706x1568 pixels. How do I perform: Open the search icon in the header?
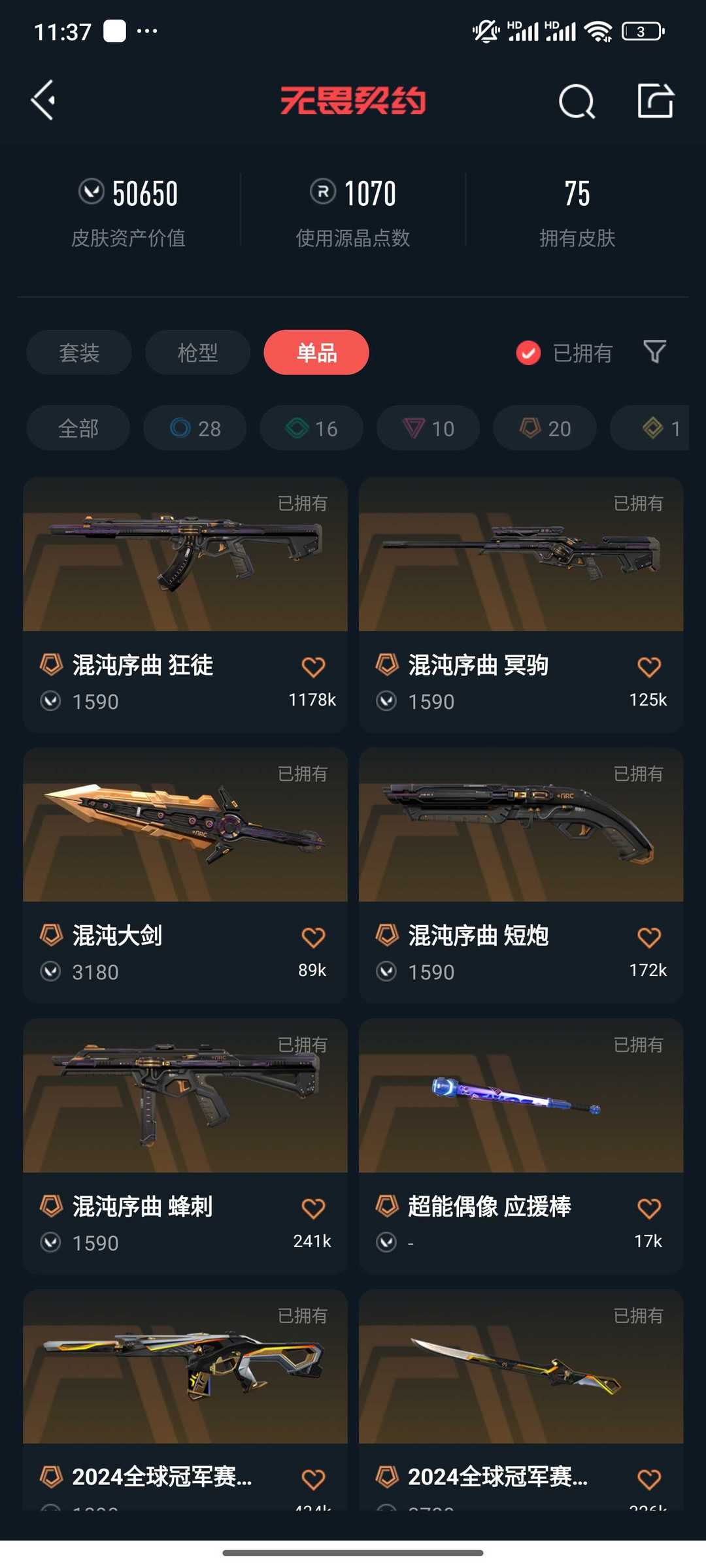point(577,101)
